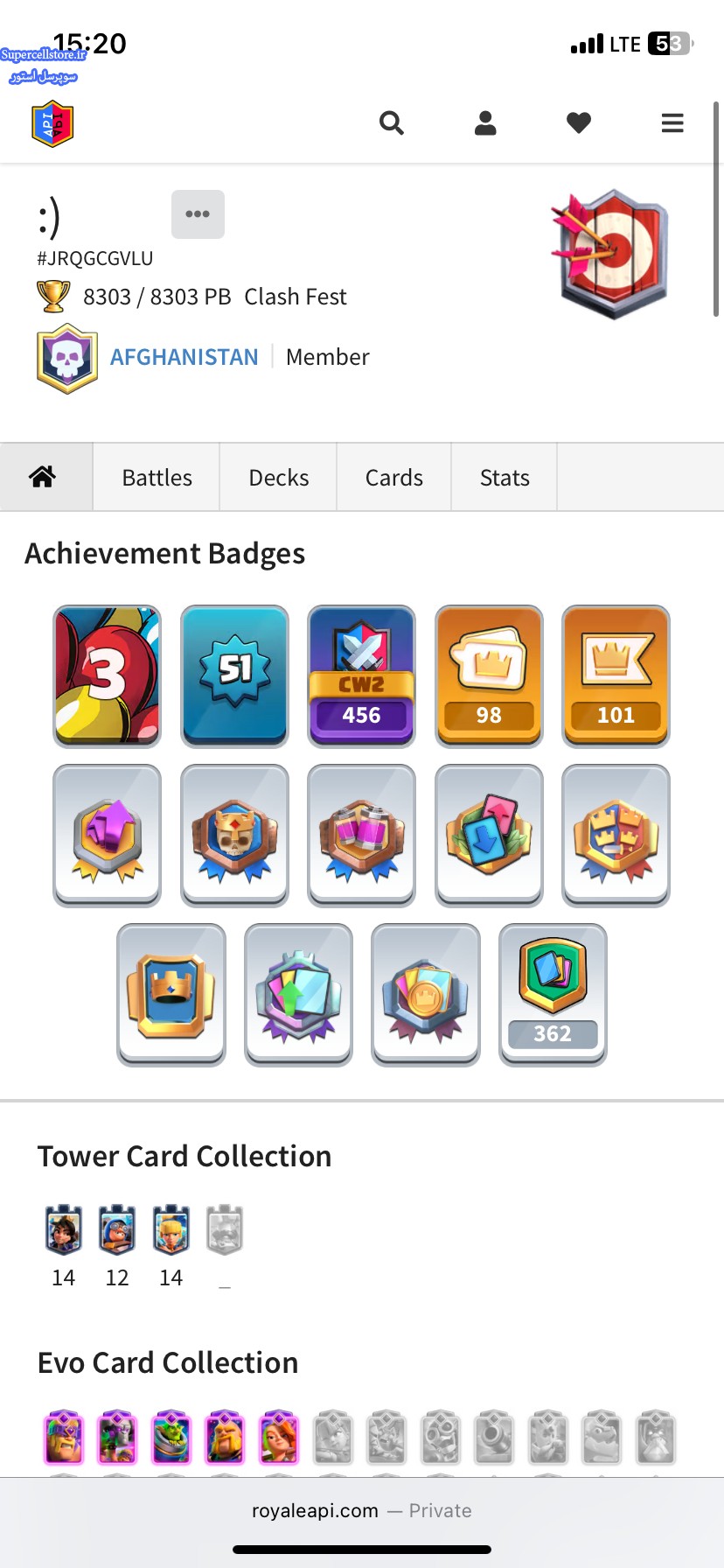Open favorites heart icon
Viewport: 724px width, 1568px height.
(579, 123)
